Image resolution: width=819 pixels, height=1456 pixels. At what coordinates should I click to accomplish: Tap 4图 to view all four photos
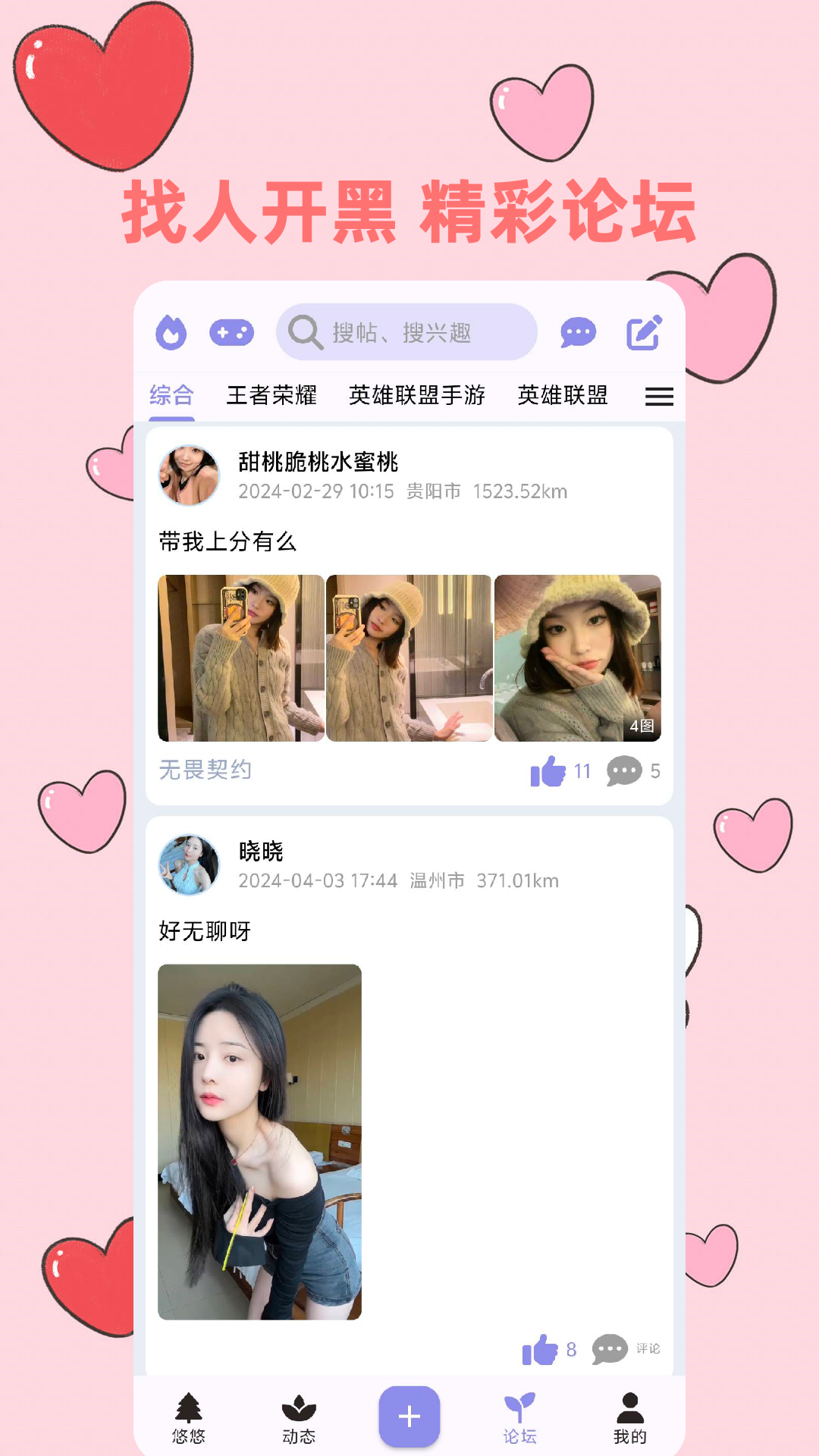pyautogui.click(x=642, y=726)
